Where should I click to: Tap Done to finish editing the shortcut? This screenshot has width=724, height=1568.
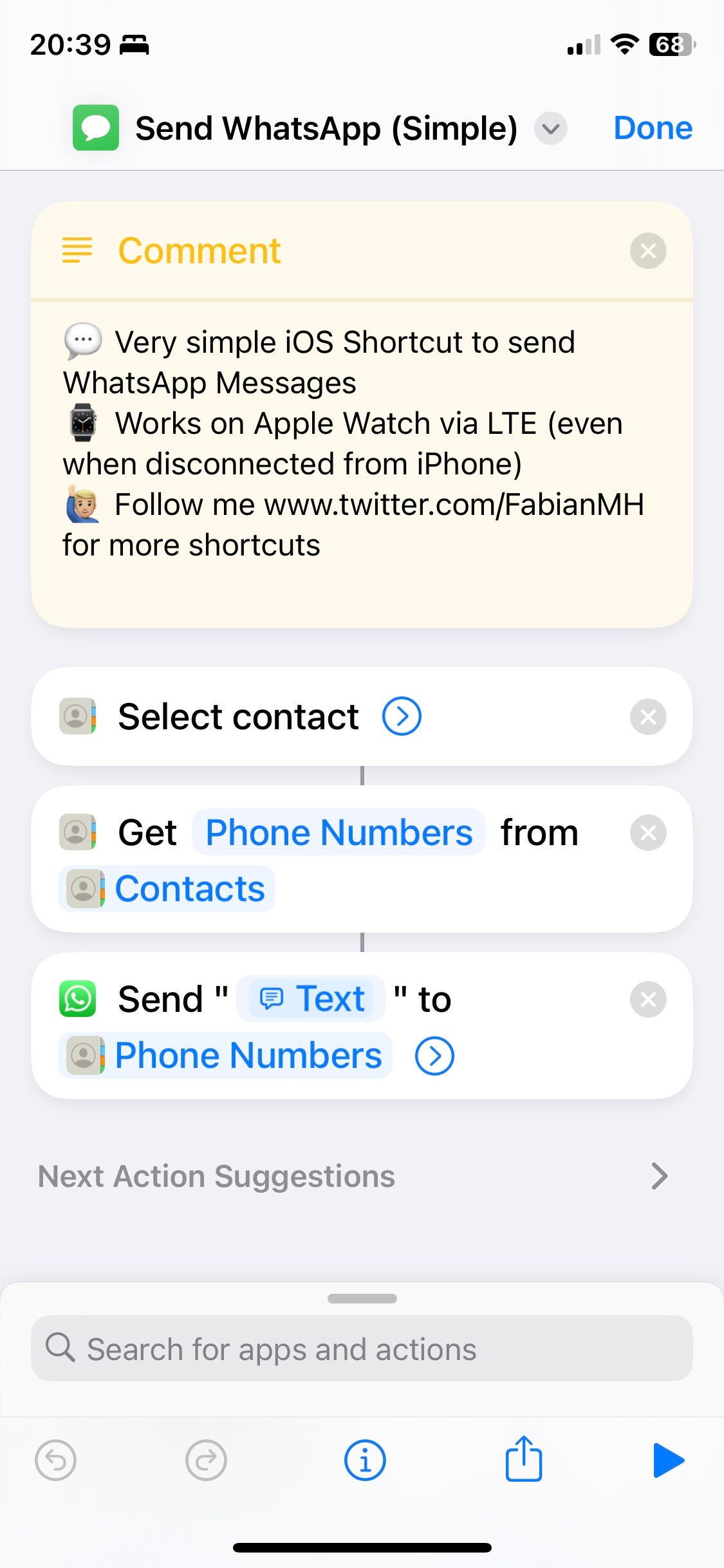pyautogui.click(x=653, y=128)
